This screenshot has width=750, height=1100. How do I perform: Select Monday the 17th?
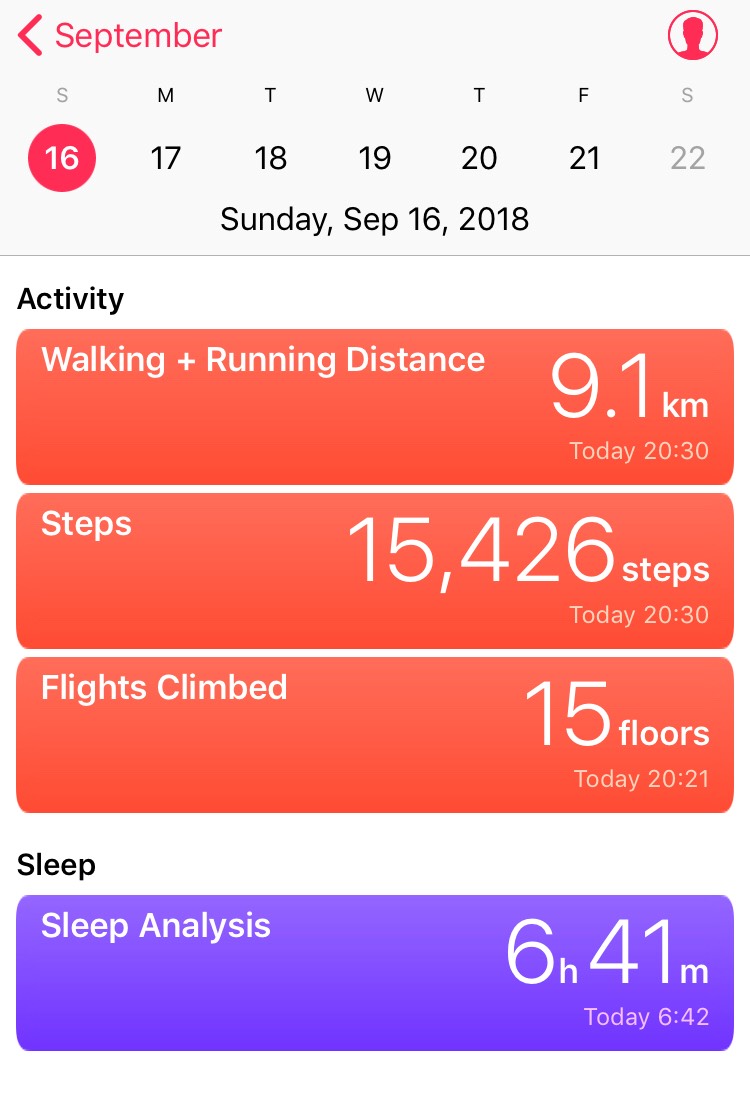click(x=166, y=158)
